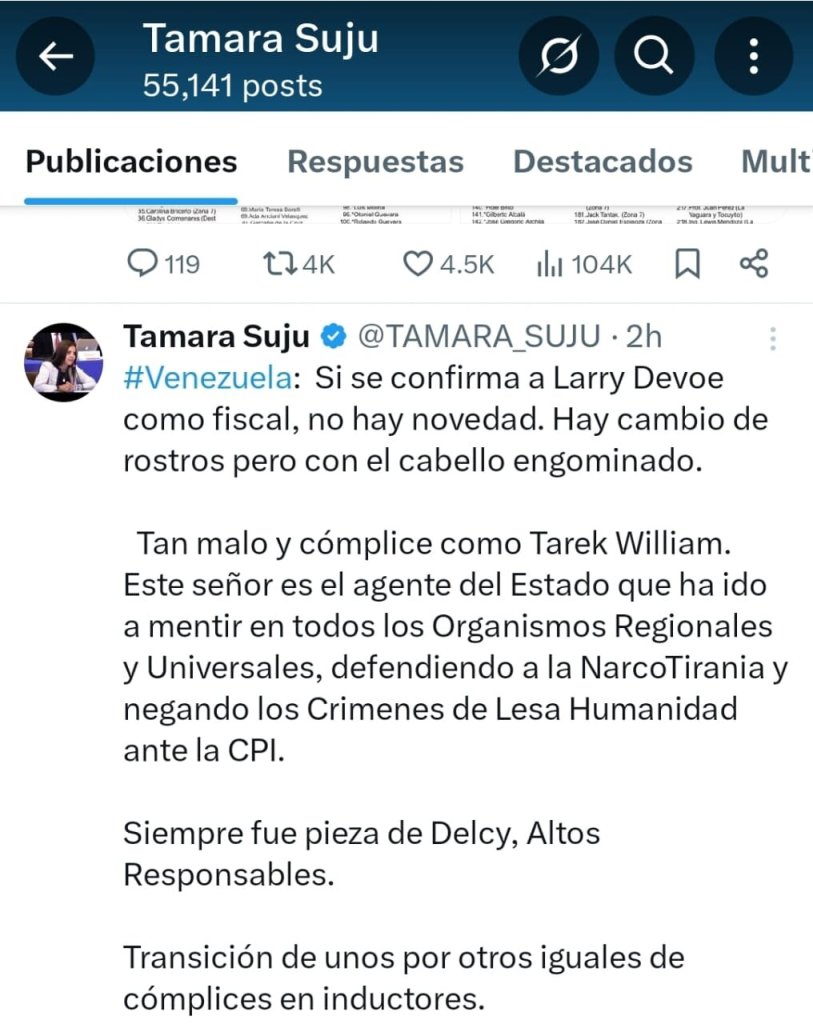Switch to the Respuestas tab
Screen dimensions: 813x1024
(x=375, y=162)
